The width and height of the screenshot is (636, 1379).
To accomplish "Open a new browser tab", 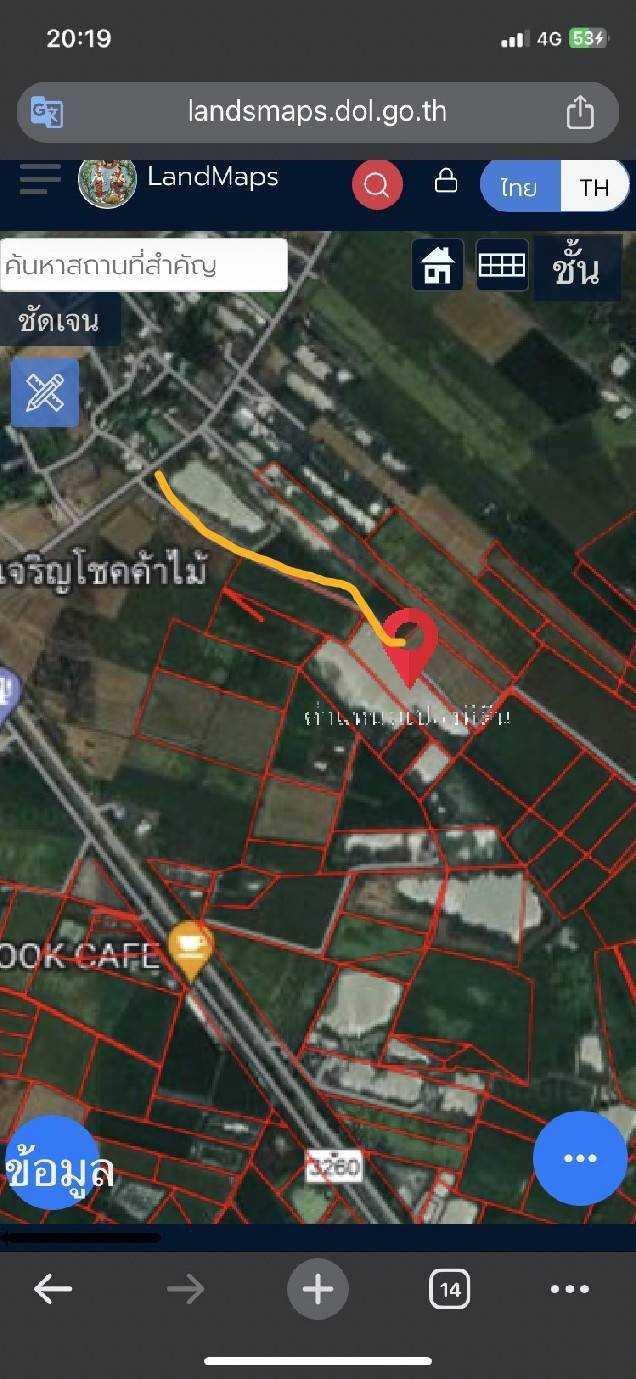I will [318, 1289].
